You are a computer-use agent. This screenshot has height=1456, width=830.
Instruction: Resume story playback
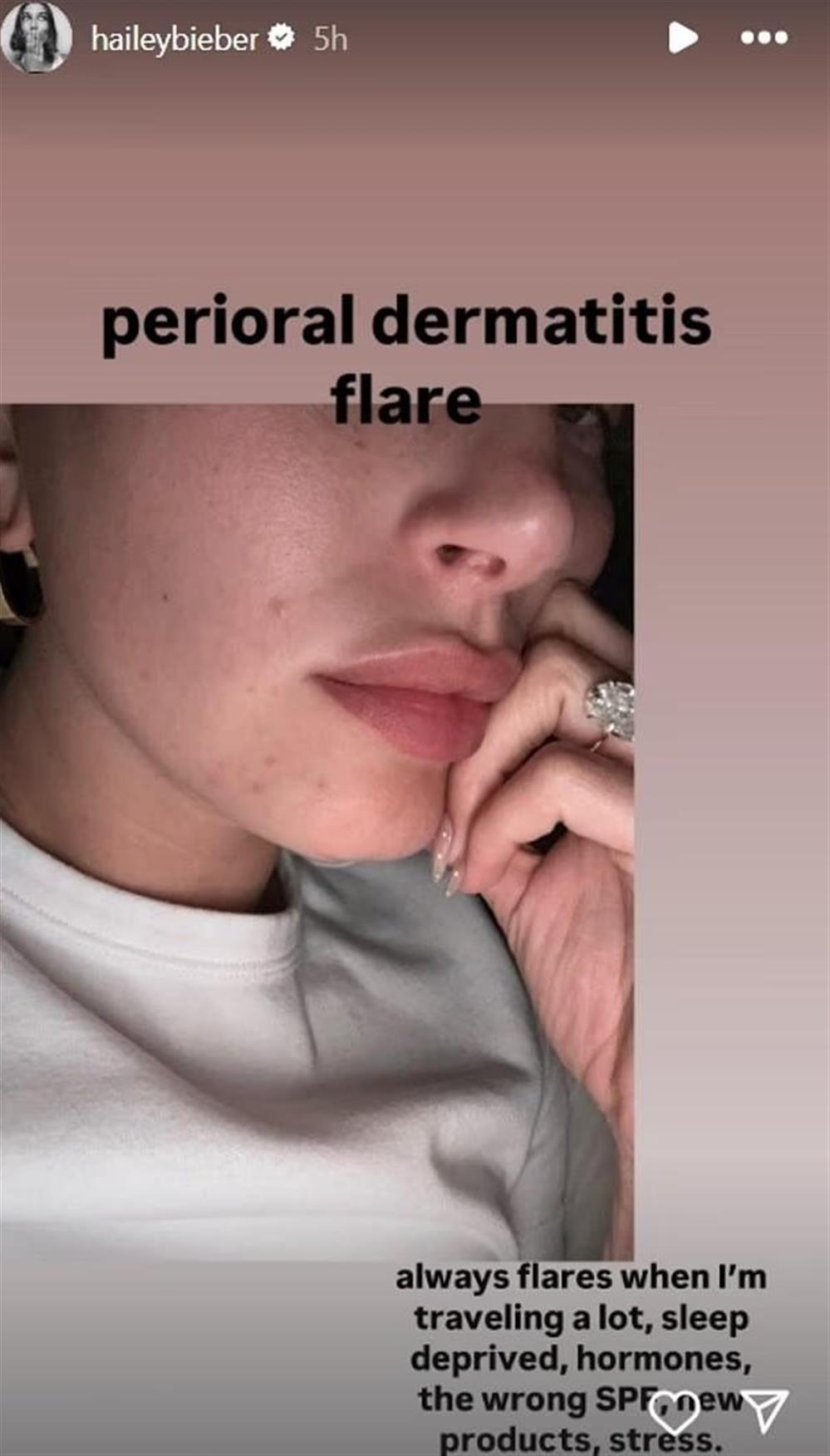click(682, 37)
